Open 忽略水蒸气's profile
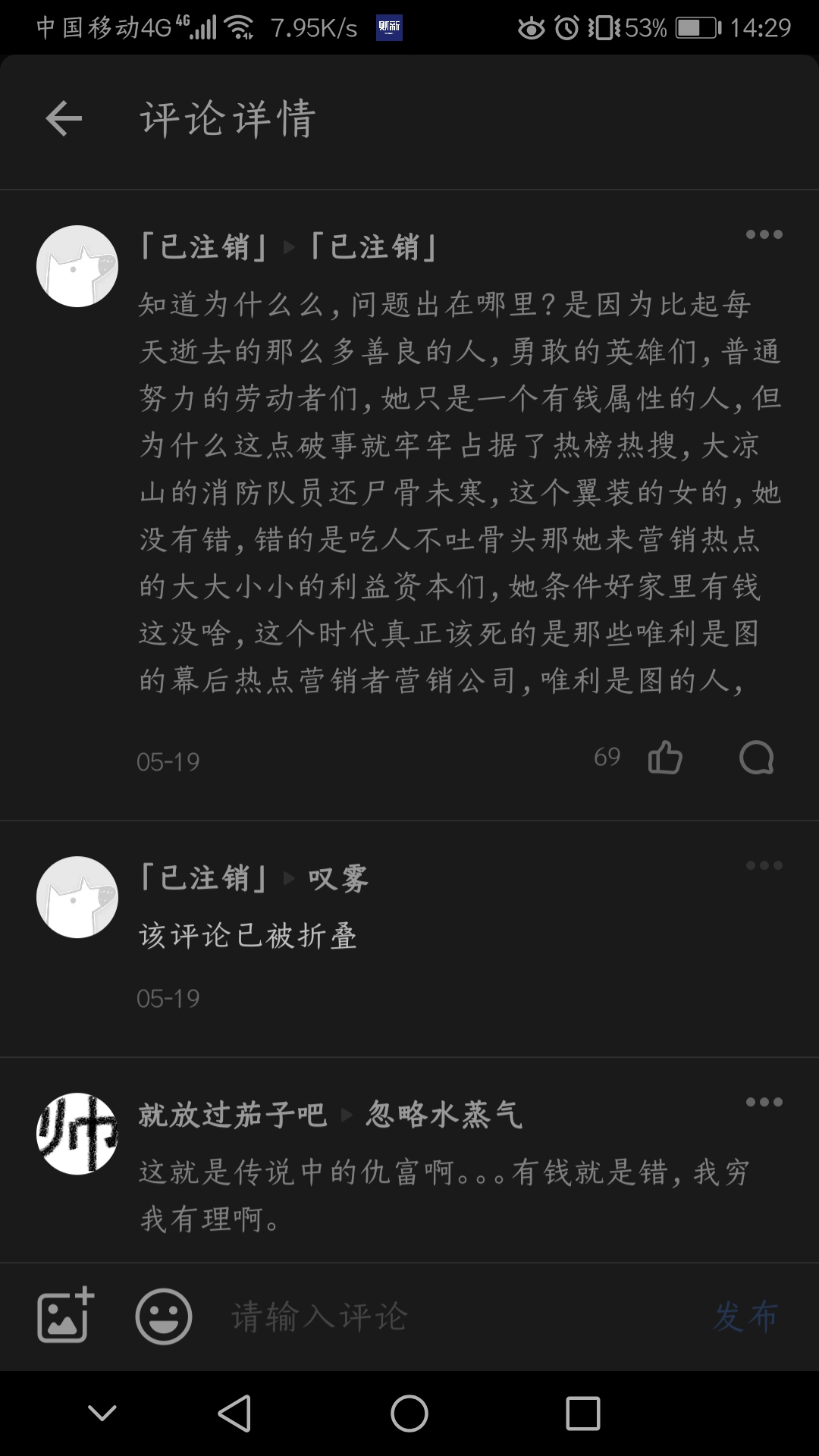The image size is (819, 1456). [444, 1115]
